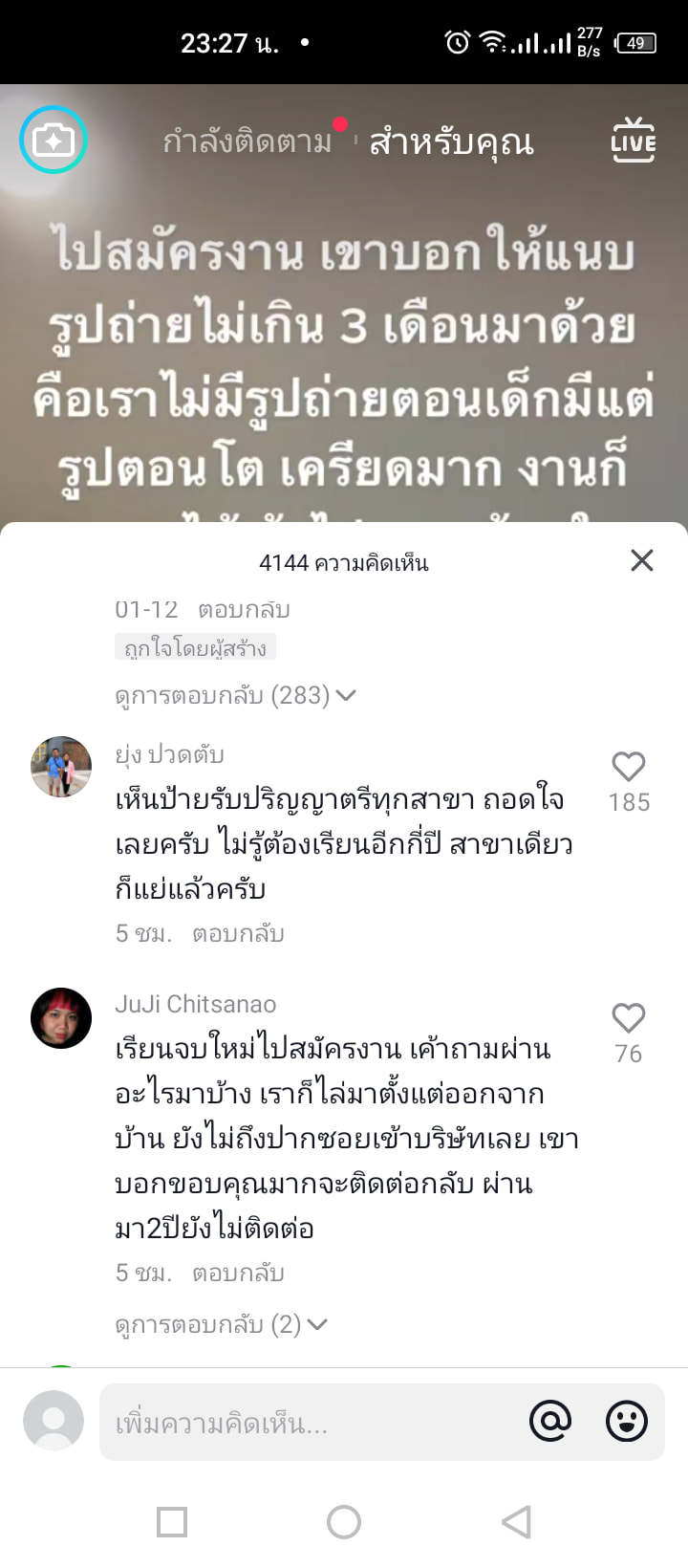
Task: Go to the system home screen
Action: click(344, 1521)
